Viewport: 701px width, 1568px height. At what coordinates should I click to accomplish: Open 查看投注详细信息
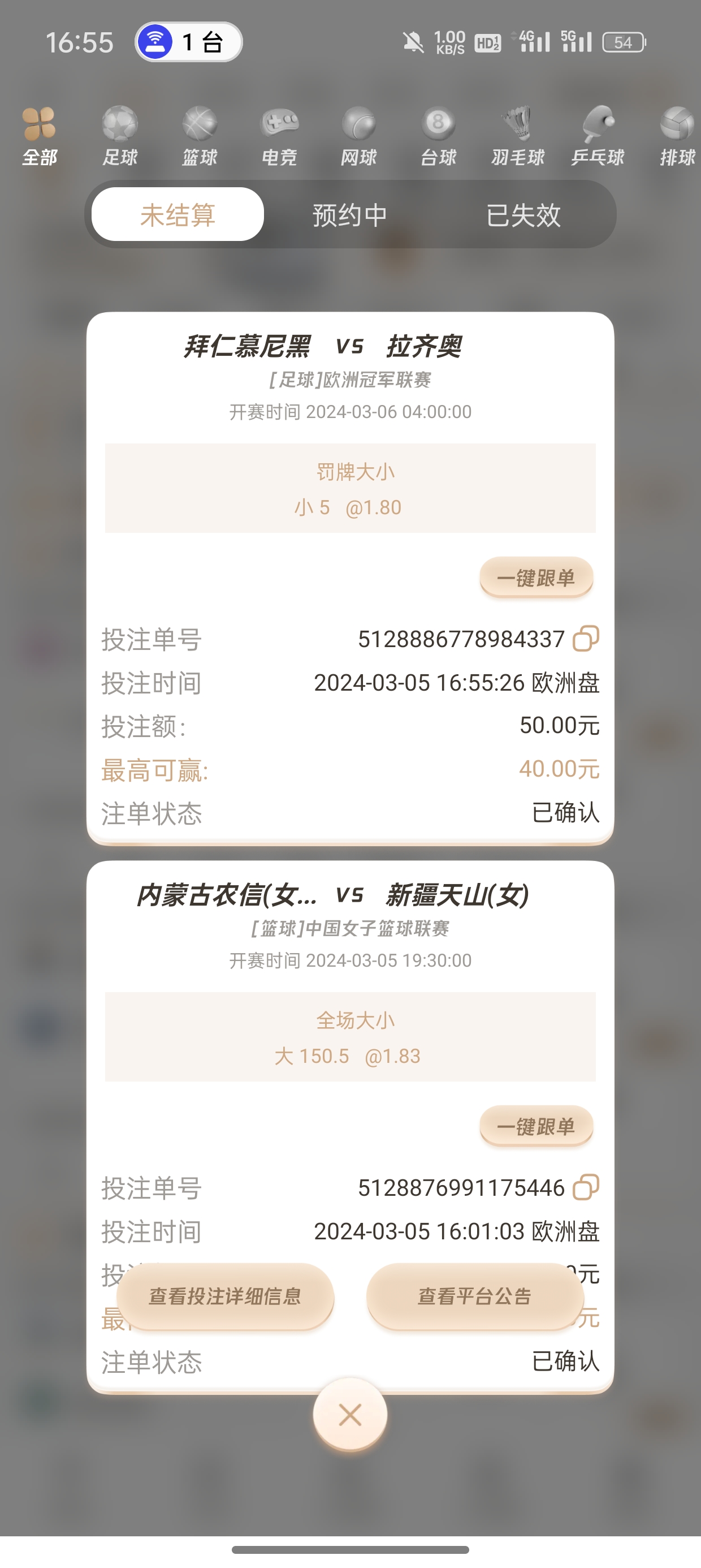point(225,1296)
